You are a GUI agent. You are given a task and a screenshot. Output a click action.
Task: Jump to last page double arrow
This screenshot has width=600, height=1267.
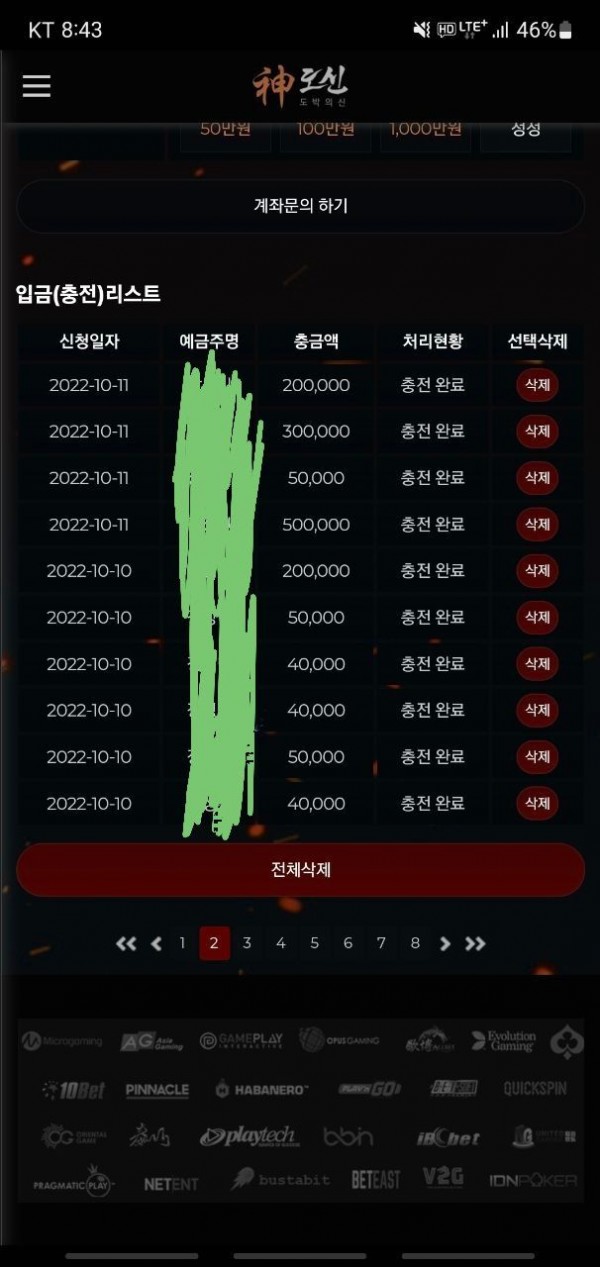(475, 943)
